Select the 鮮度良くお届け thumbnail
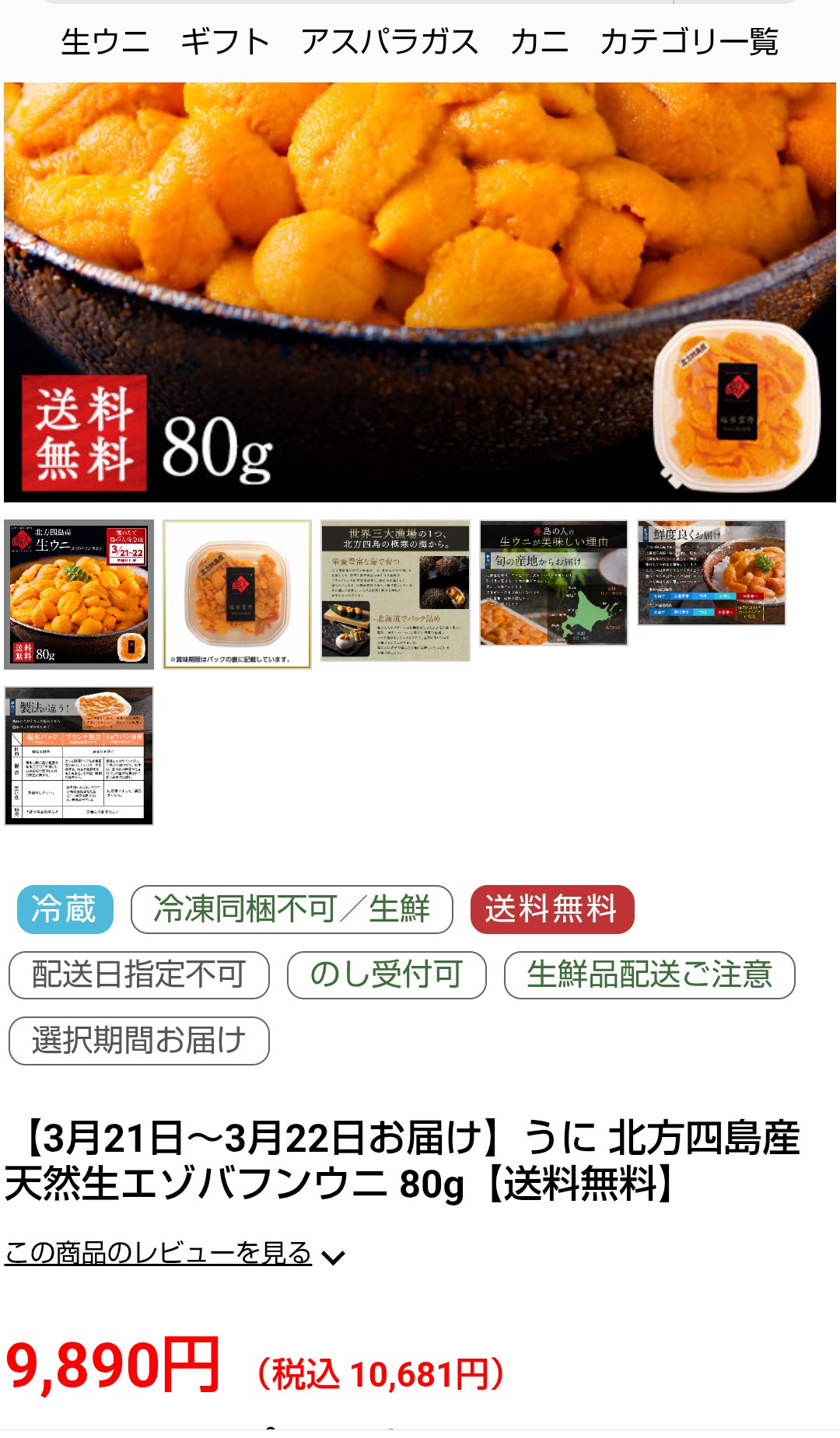The height and width of the screenshot is (1438, 840). pos(711,572)
